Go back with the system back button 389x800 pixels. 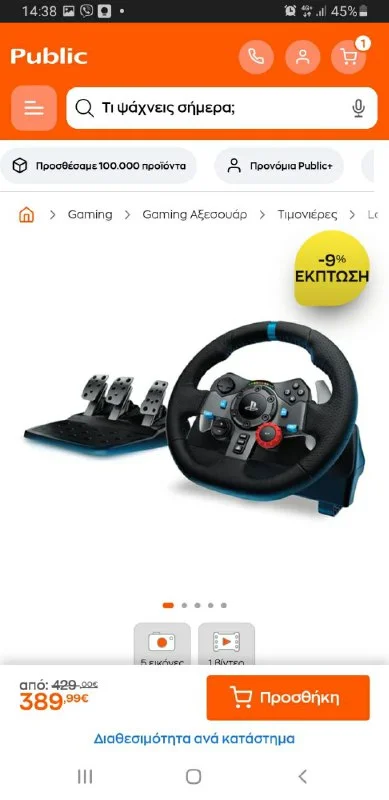click(x=303, y=777)
